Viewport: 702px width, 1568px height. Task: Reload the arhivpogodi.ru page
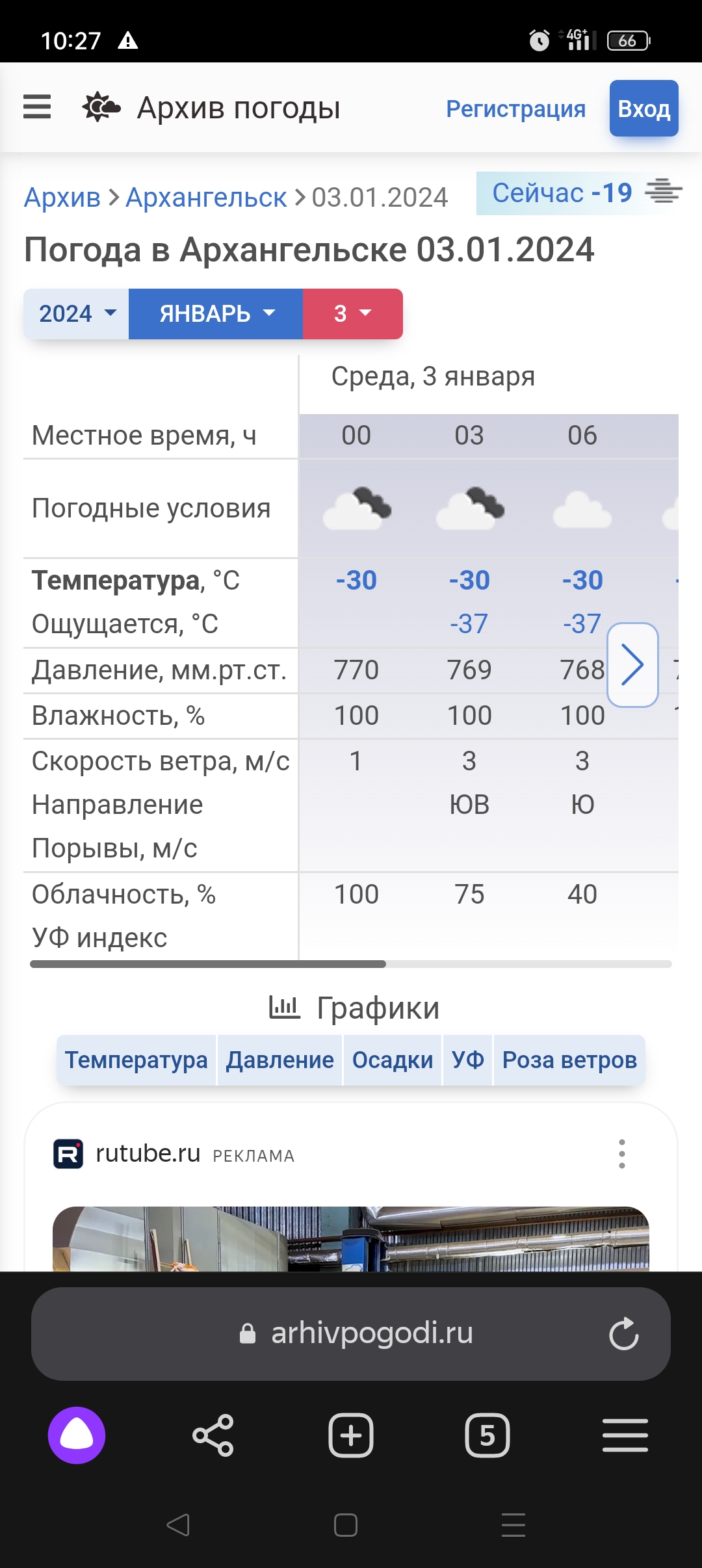[x=624, y=1334]
